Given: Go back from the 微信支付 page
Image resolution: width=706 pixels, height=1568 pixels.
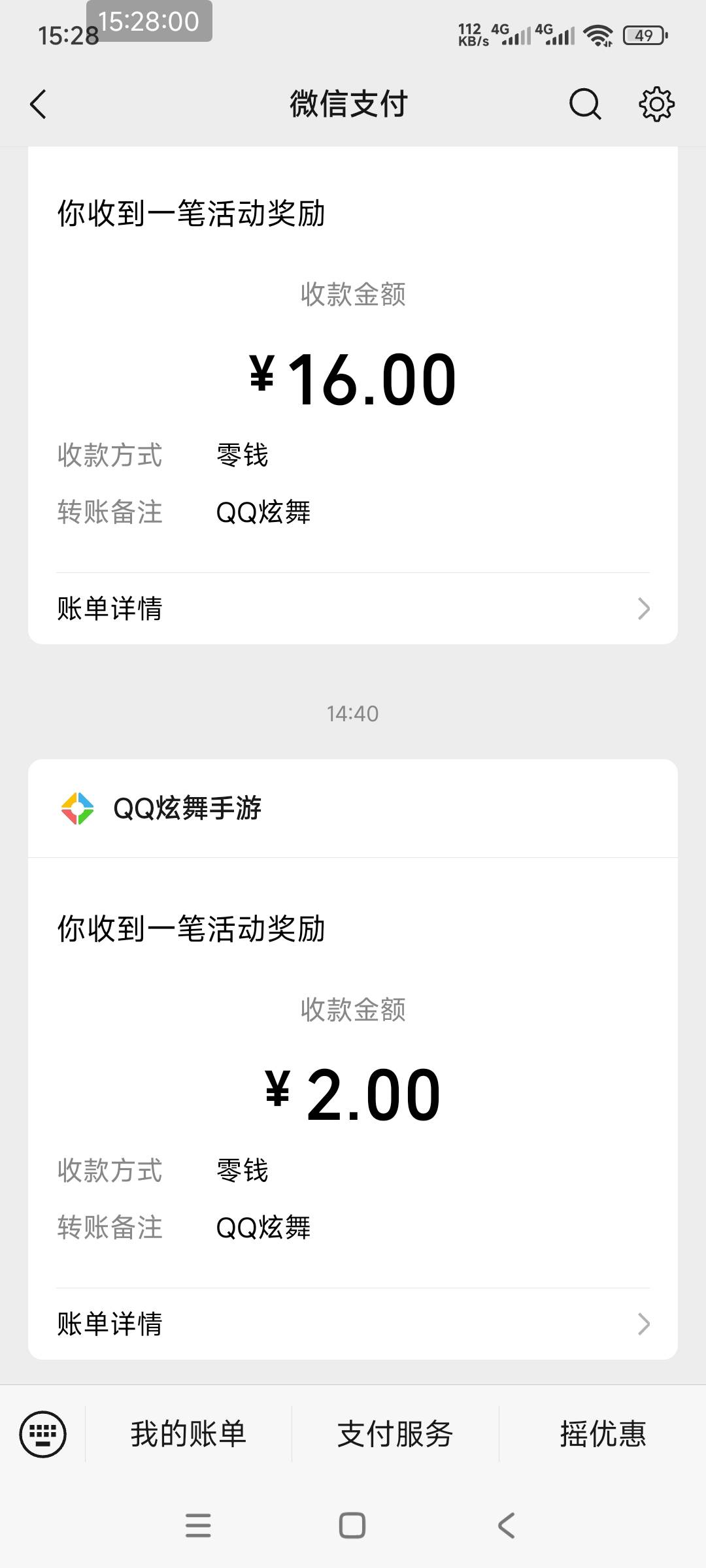Looking at the screenshot, I should [x=39, y=105].
